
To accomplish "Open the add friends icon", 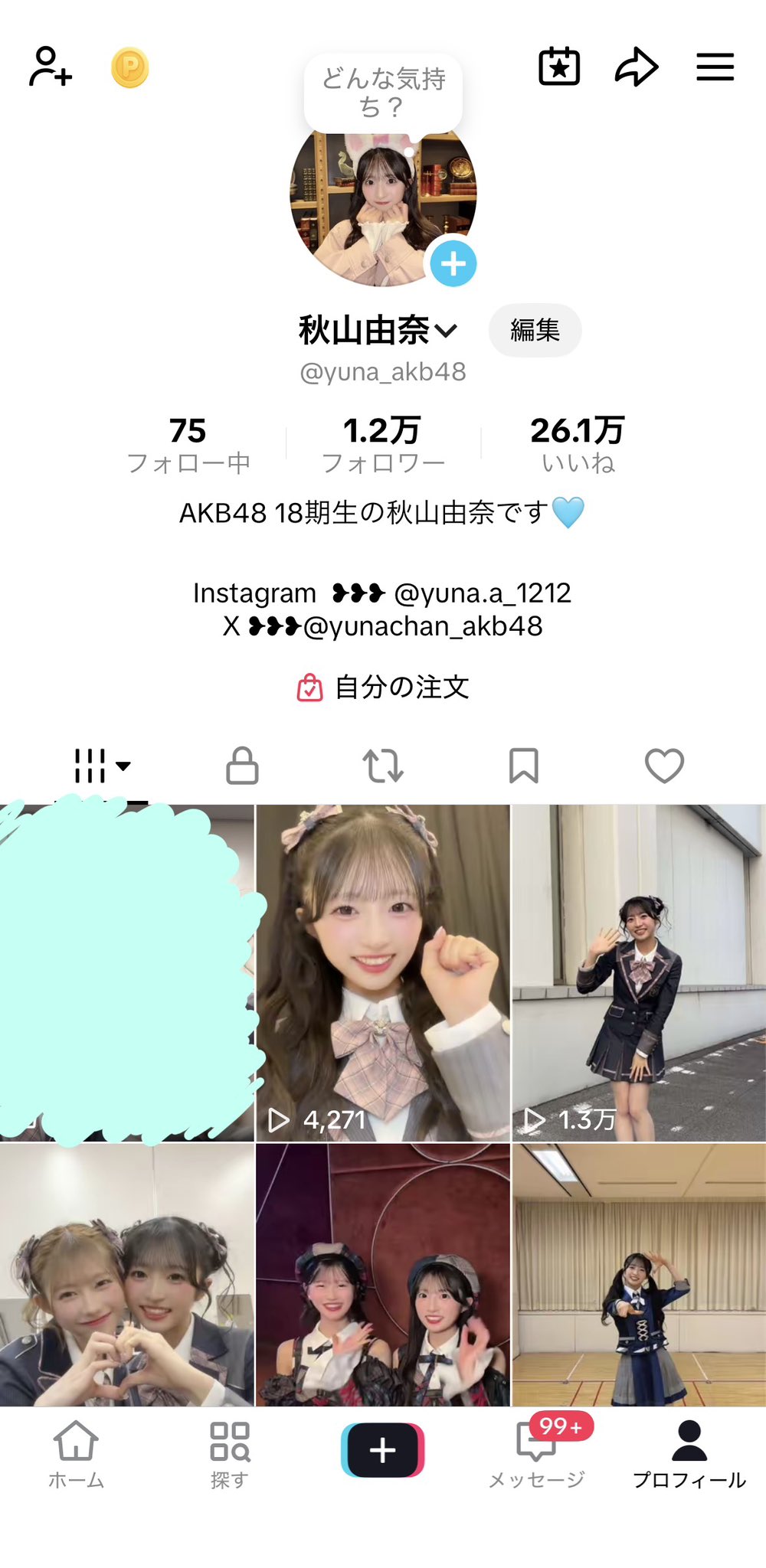I will click(51, 67).
